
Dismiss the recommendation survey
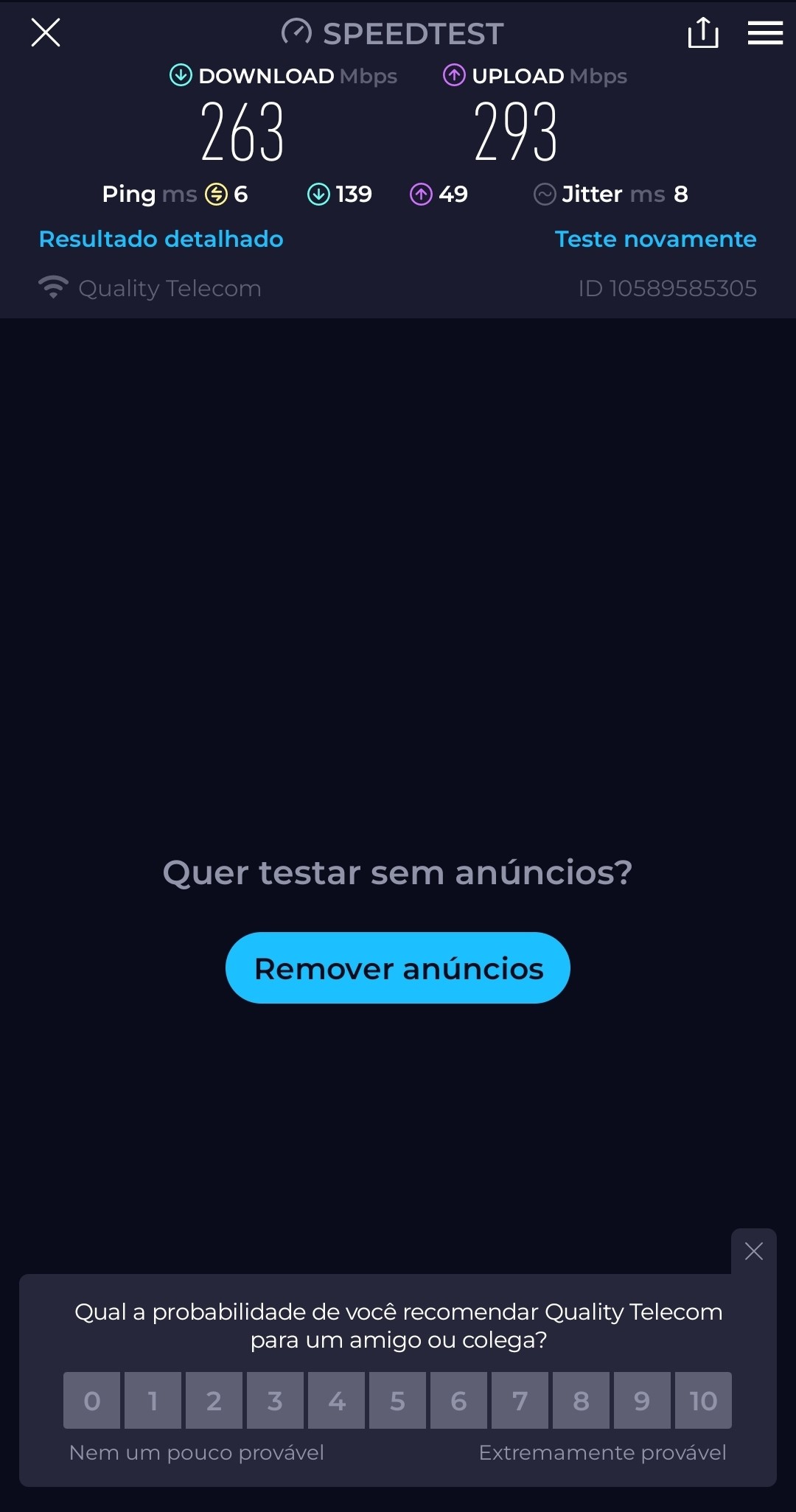coord(753,1250)
